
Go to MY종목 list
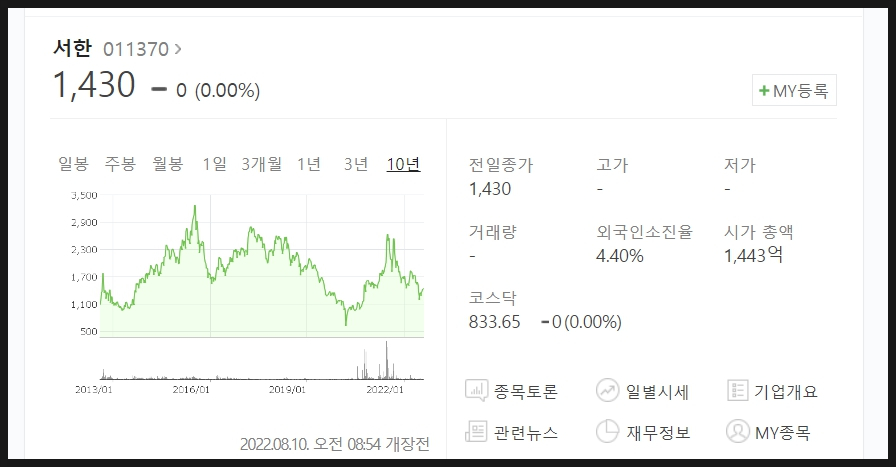tap(769, 433)
